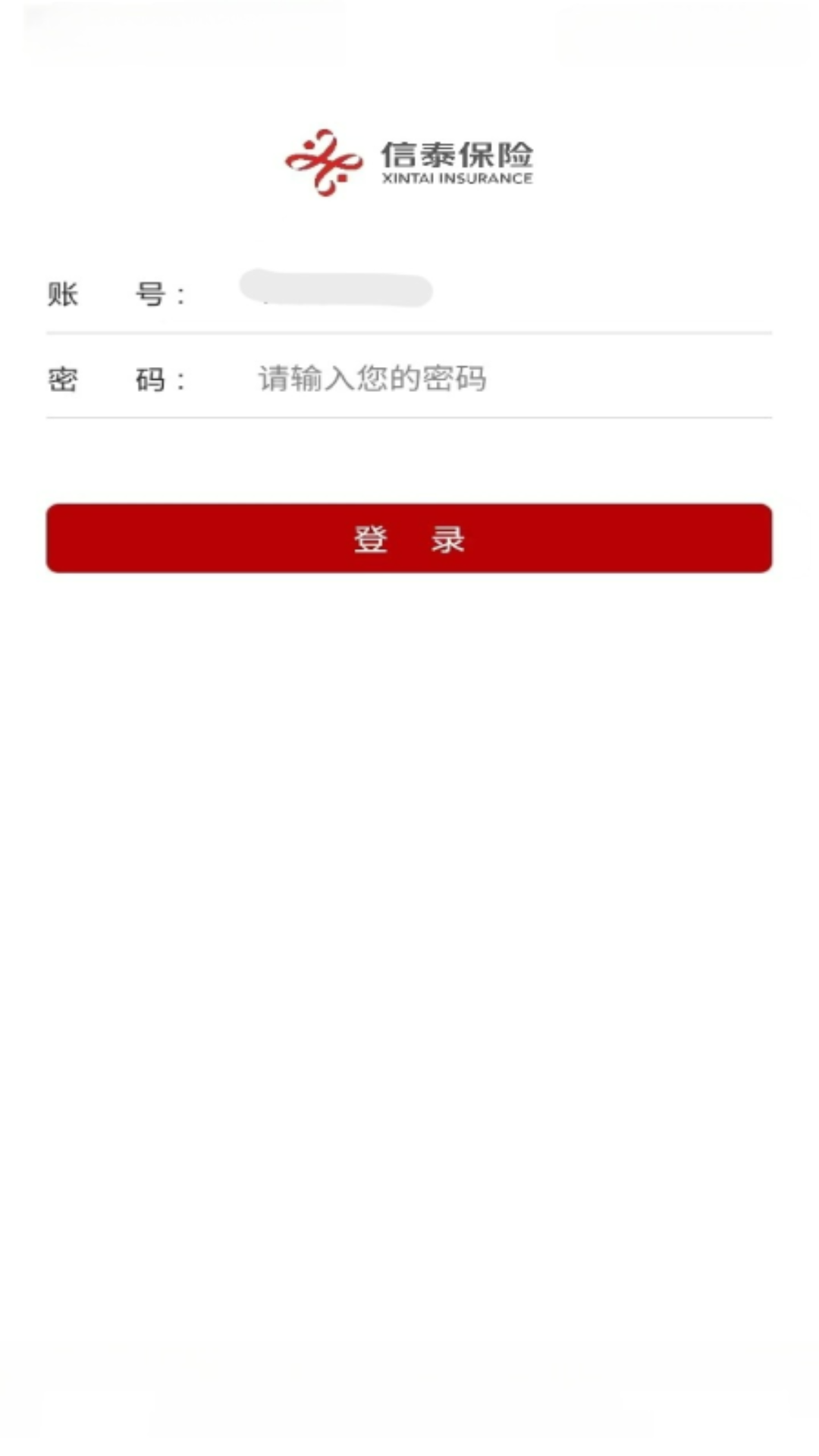Screen dimensions: 819x1456
Task: Select the 请输入您的密码 placeholder field
Action: (x=372, y=379)
